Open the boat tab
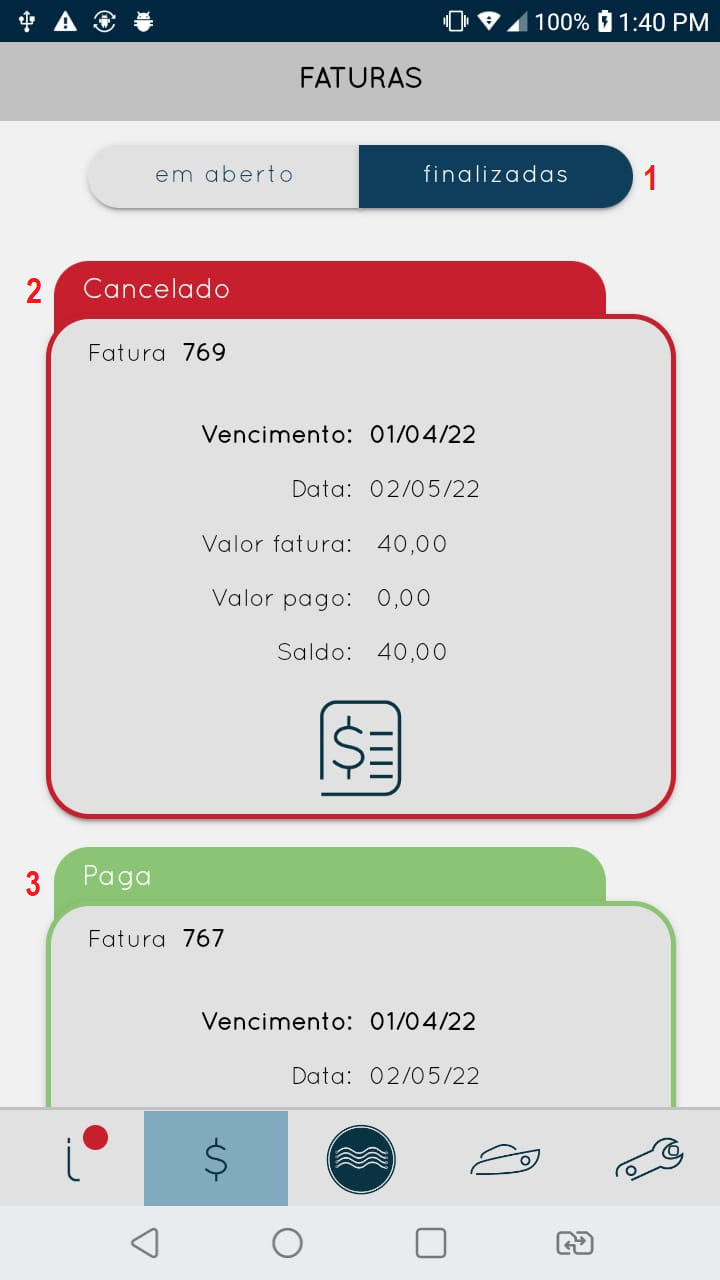 [x=505, y=1159]
